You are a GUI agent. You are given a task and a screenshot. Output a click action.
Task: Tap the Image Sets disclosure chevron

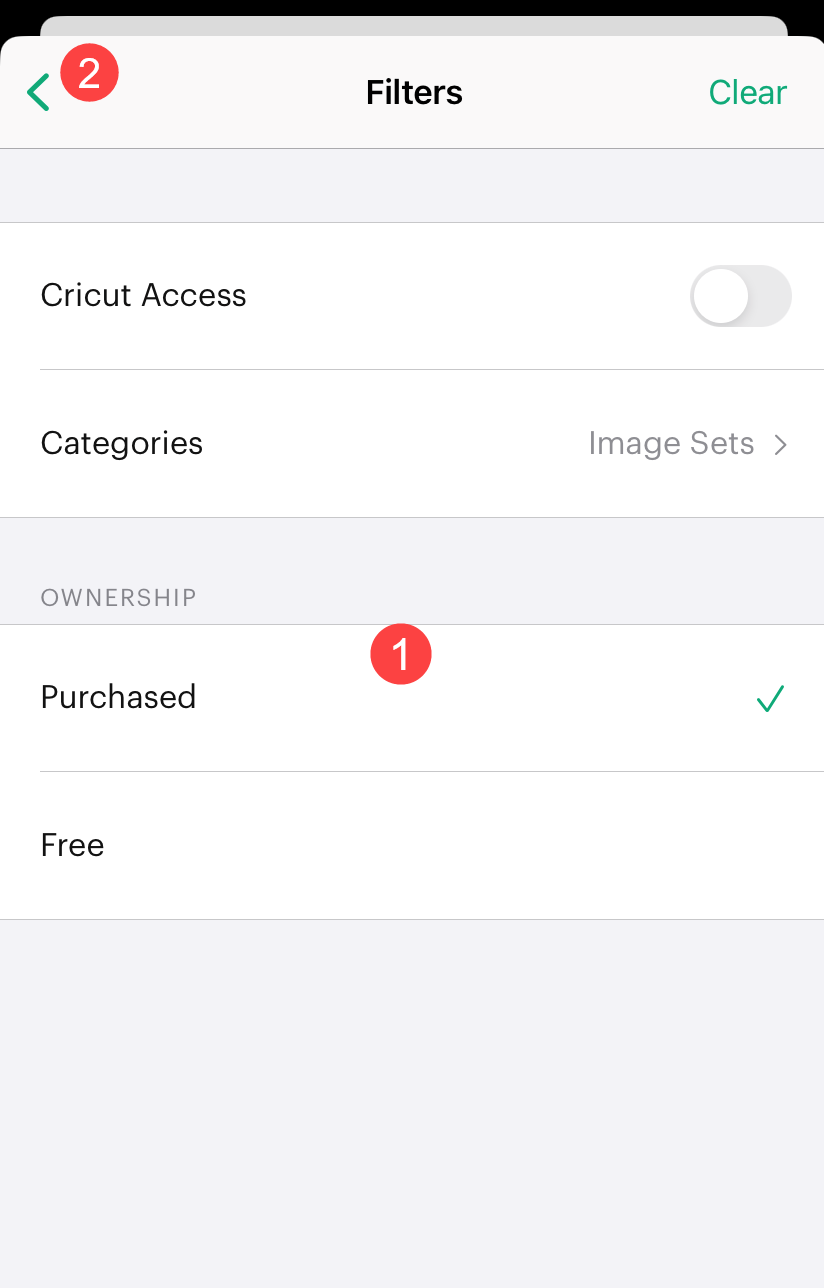click(x=782, y=444)
